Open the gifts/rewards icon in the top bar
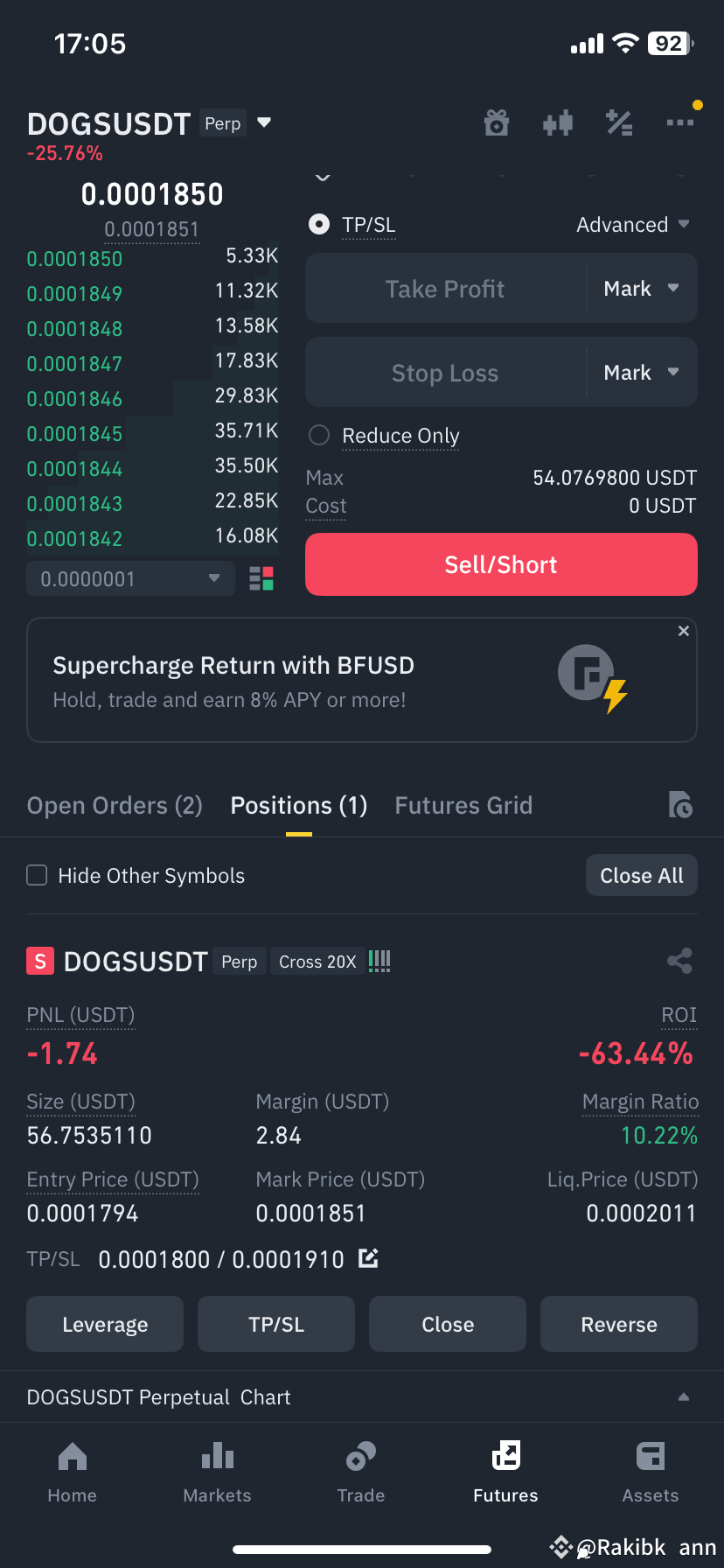 tap(496, 123)
